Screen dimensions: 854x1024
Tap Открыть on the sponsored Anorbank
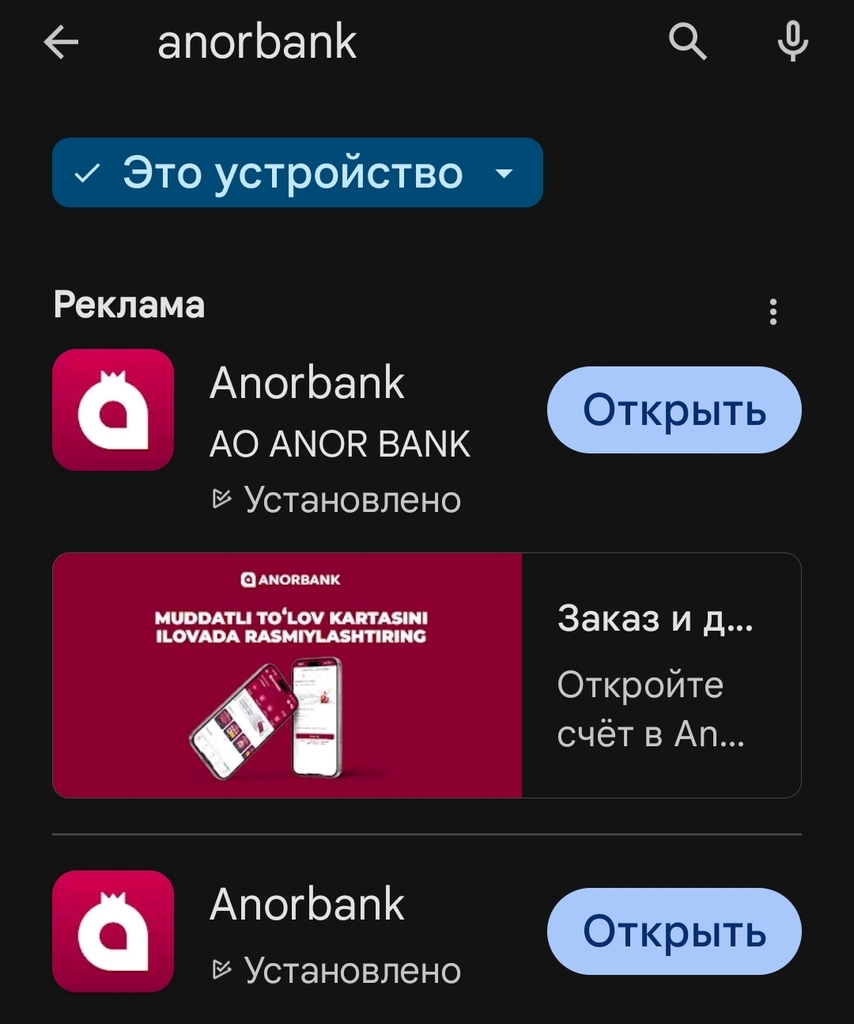tap(674, 410)
